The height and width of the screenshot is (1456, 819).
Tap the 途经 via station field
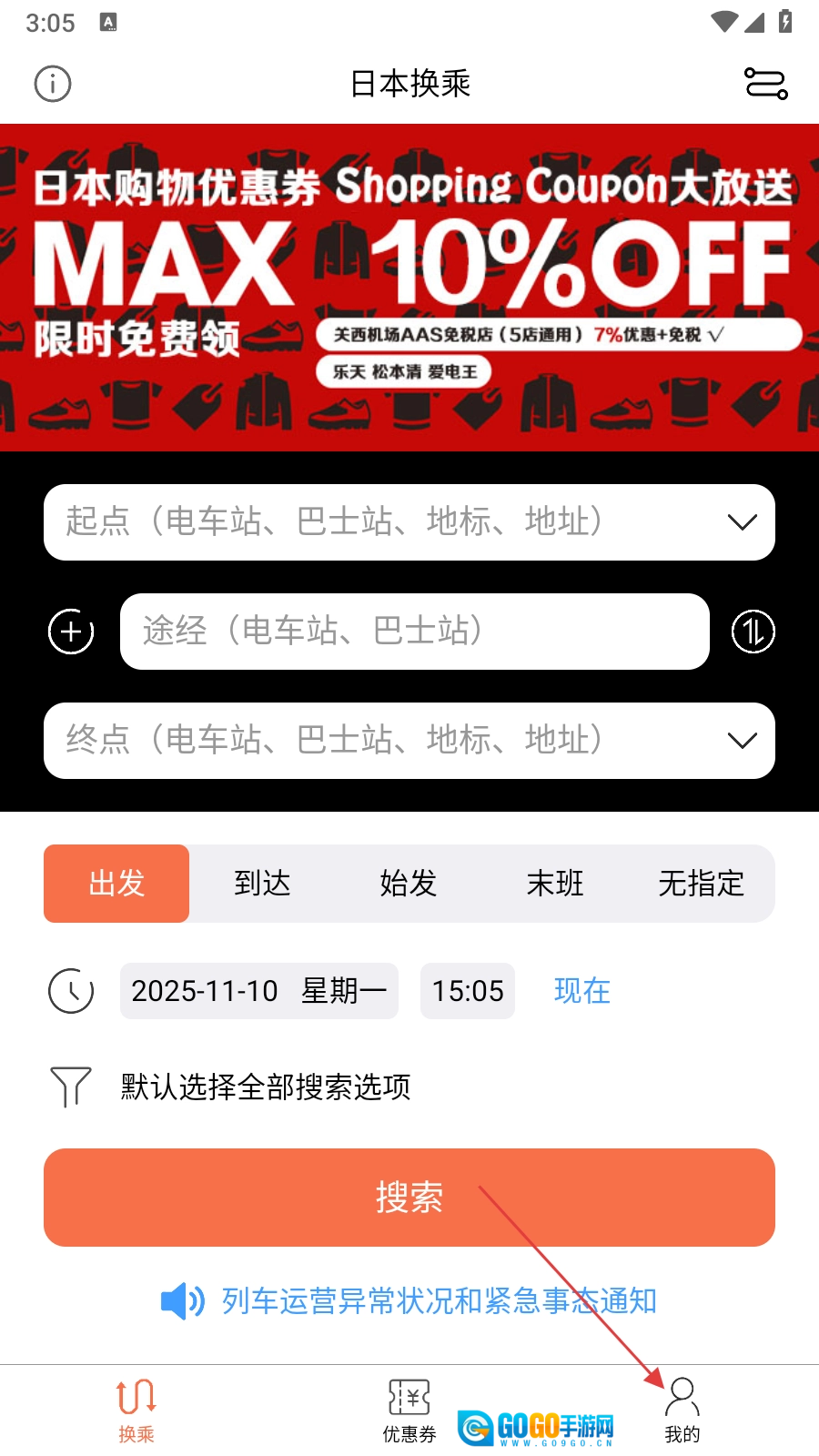414,632
